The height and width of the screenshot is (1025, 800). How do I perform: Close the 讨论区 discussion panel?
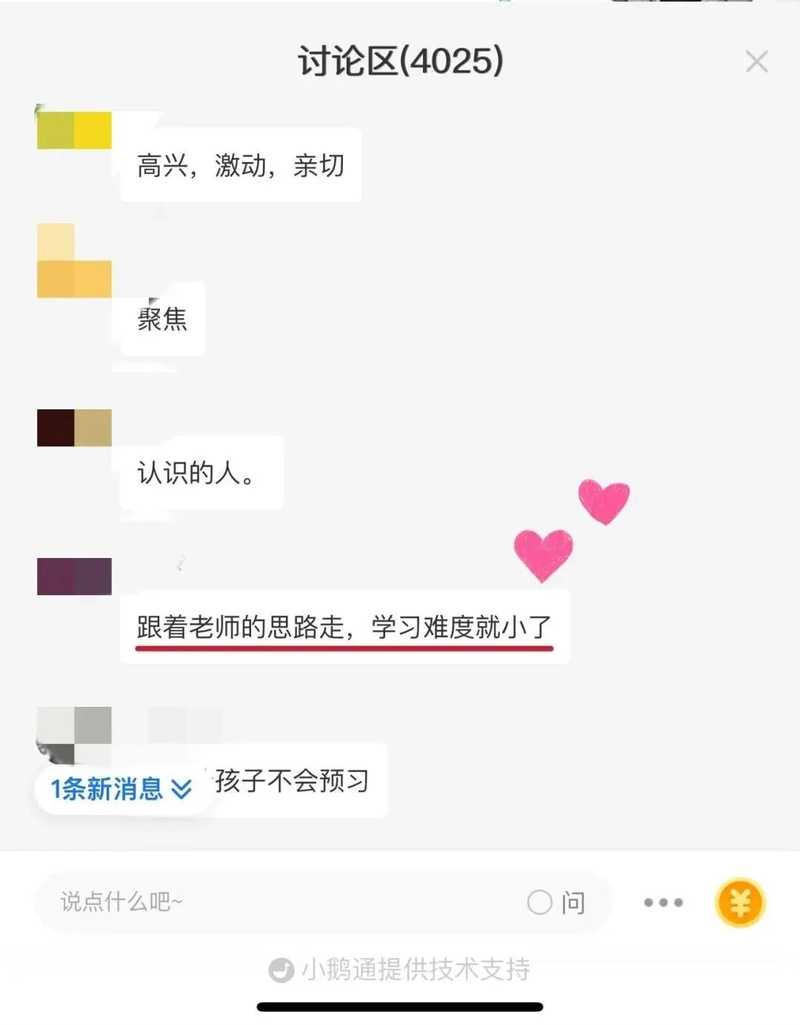click(758, 61)
